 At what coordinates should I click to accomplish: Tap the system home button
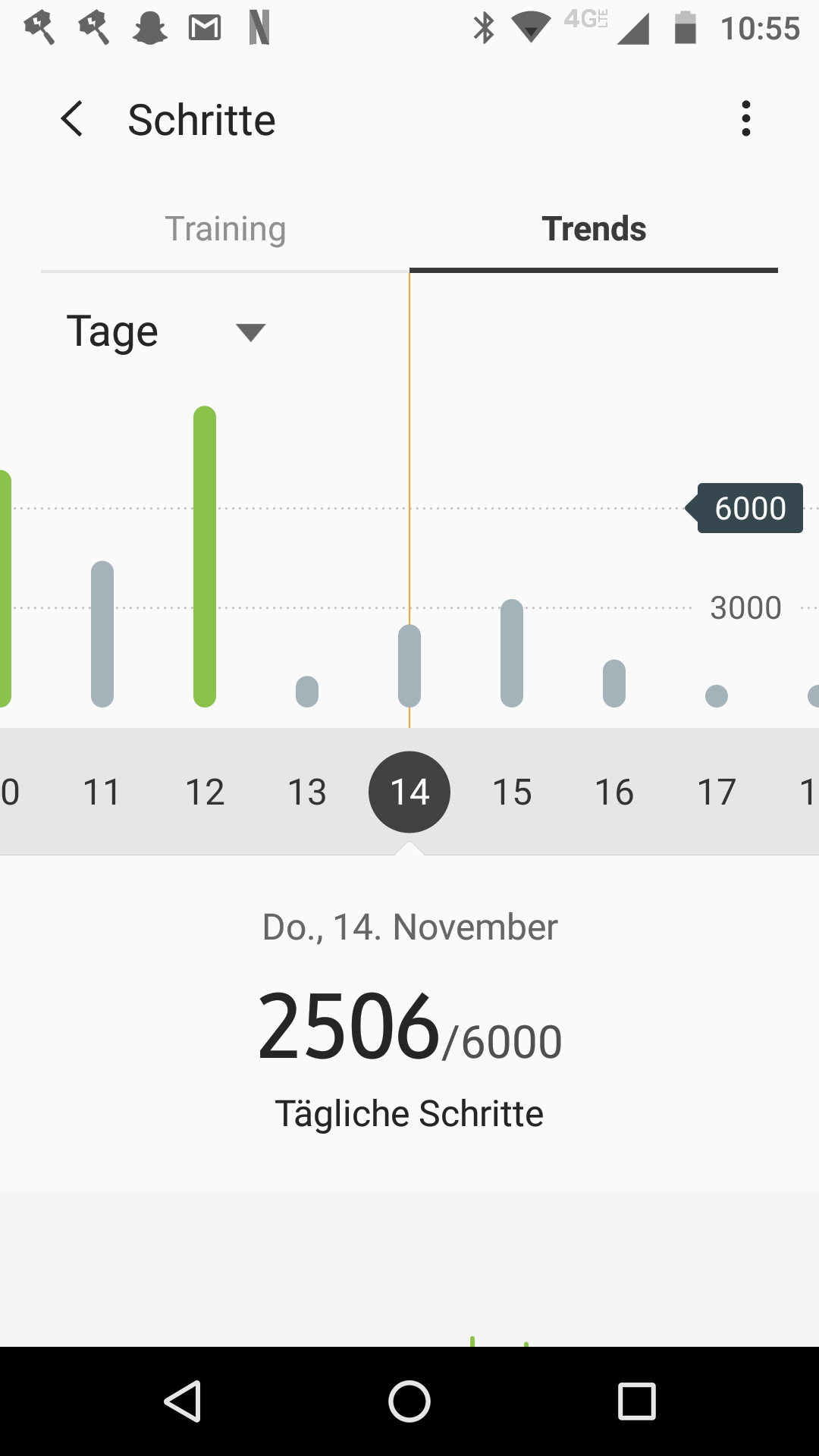point(409,1401)
